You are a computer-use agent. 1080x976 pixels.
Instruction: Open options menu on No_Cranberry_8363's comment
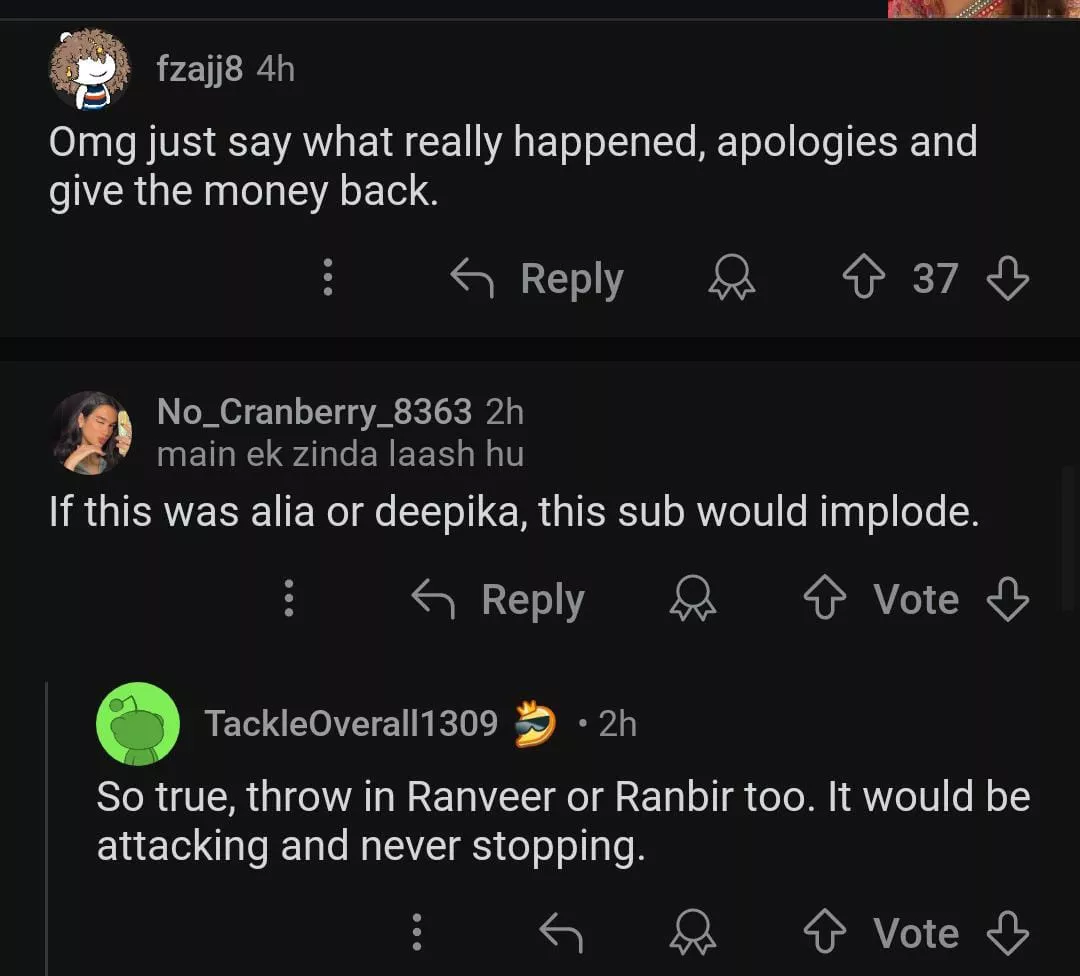click(288, 599)
